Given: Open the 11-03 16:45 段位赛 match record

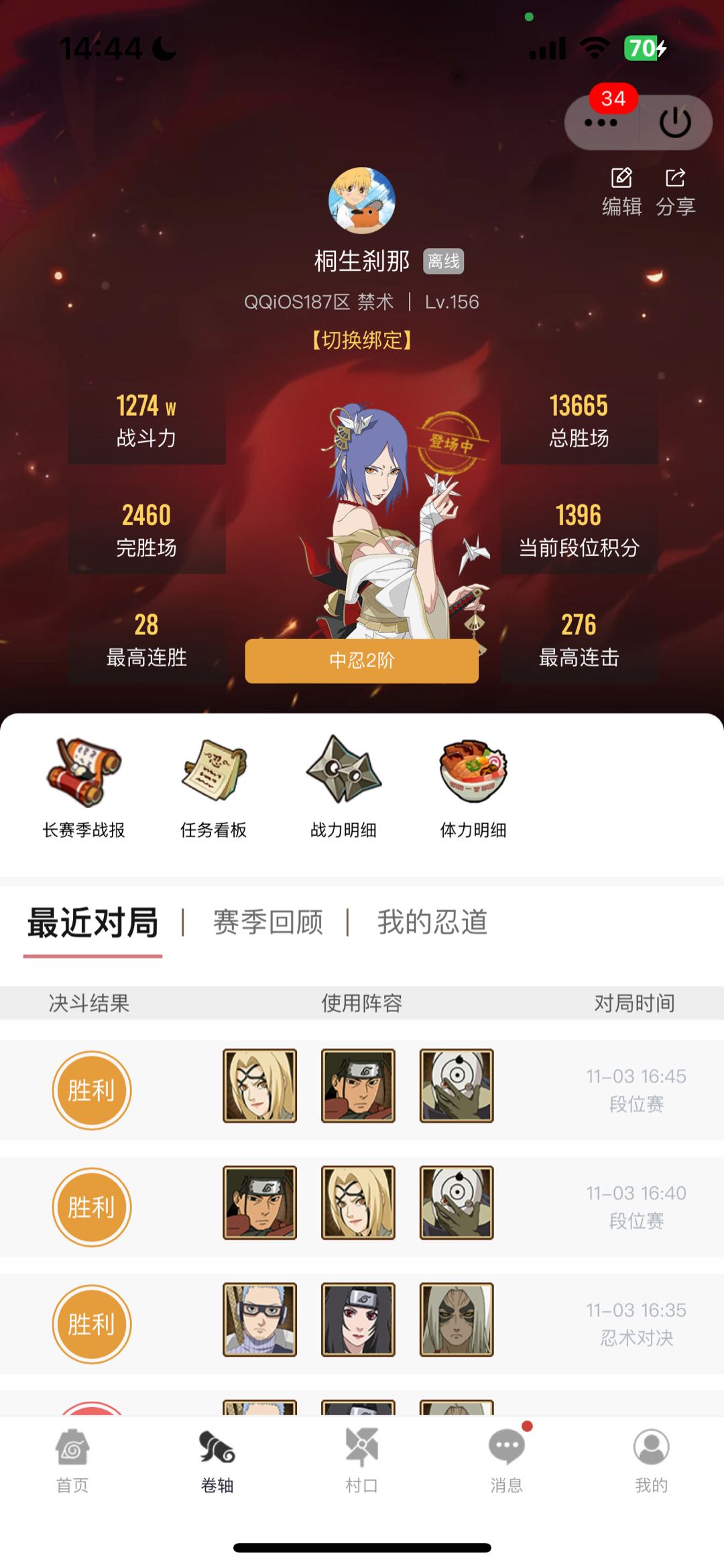Looking at the screenshot, I should (x=362, y=1089).
